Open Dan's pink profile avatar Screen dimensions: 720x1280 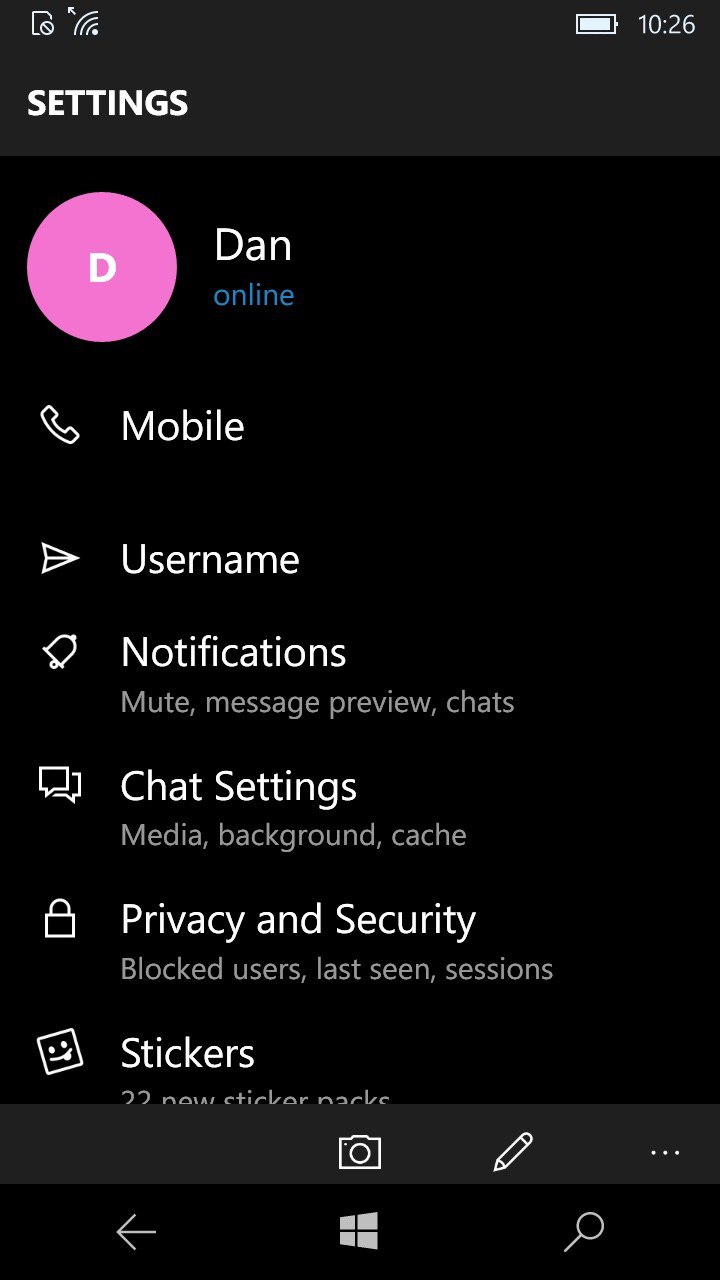tap(102, 267)
